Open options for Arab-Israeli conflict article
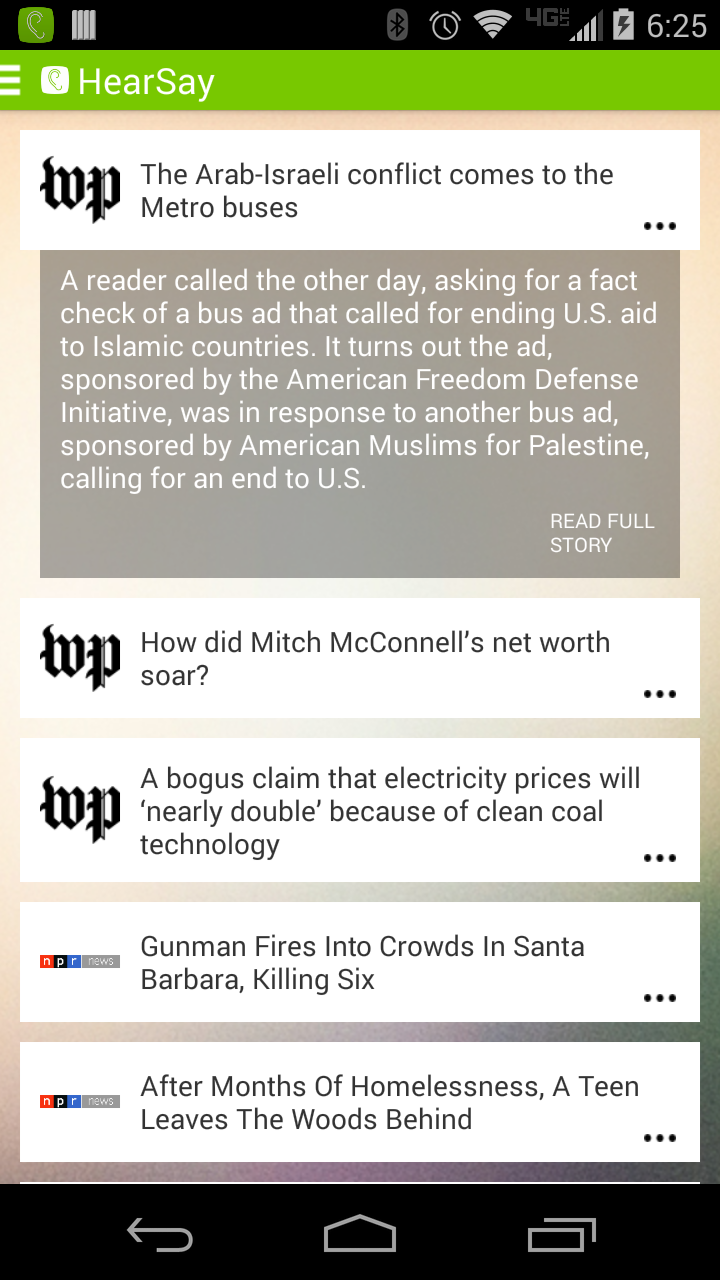Screen dimensions: 720x1280 (x=659, y=226)
